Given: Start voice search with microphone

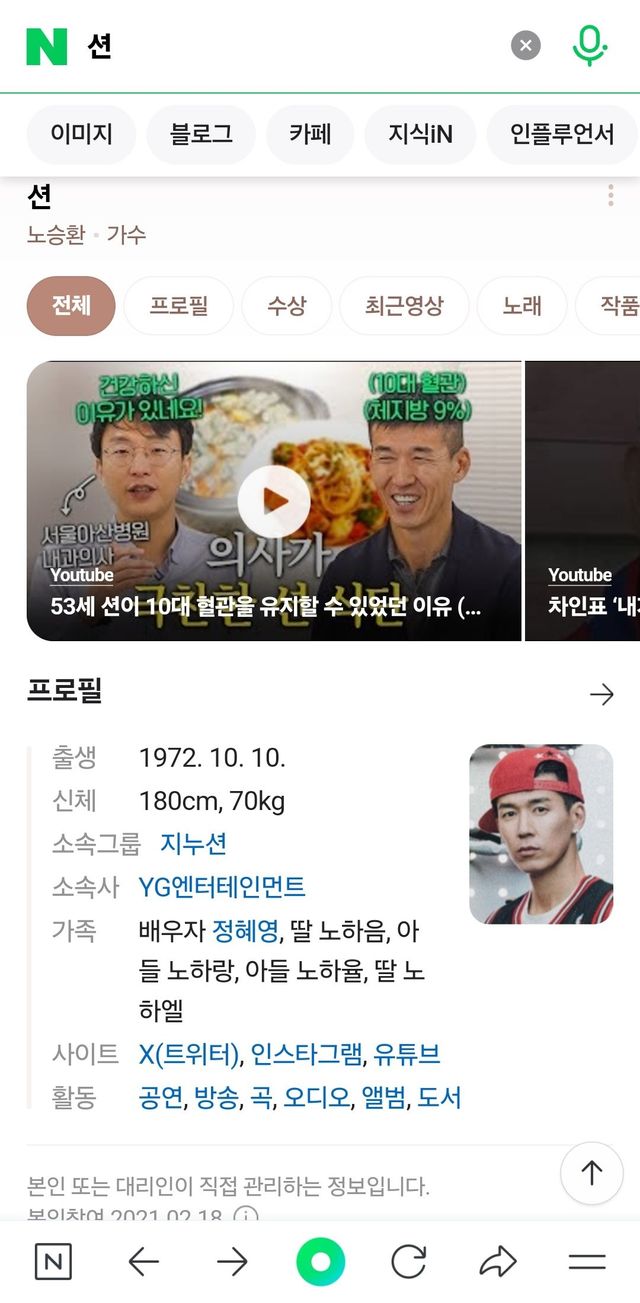Looking at the screenshot, I should click(x=589, y=45).
